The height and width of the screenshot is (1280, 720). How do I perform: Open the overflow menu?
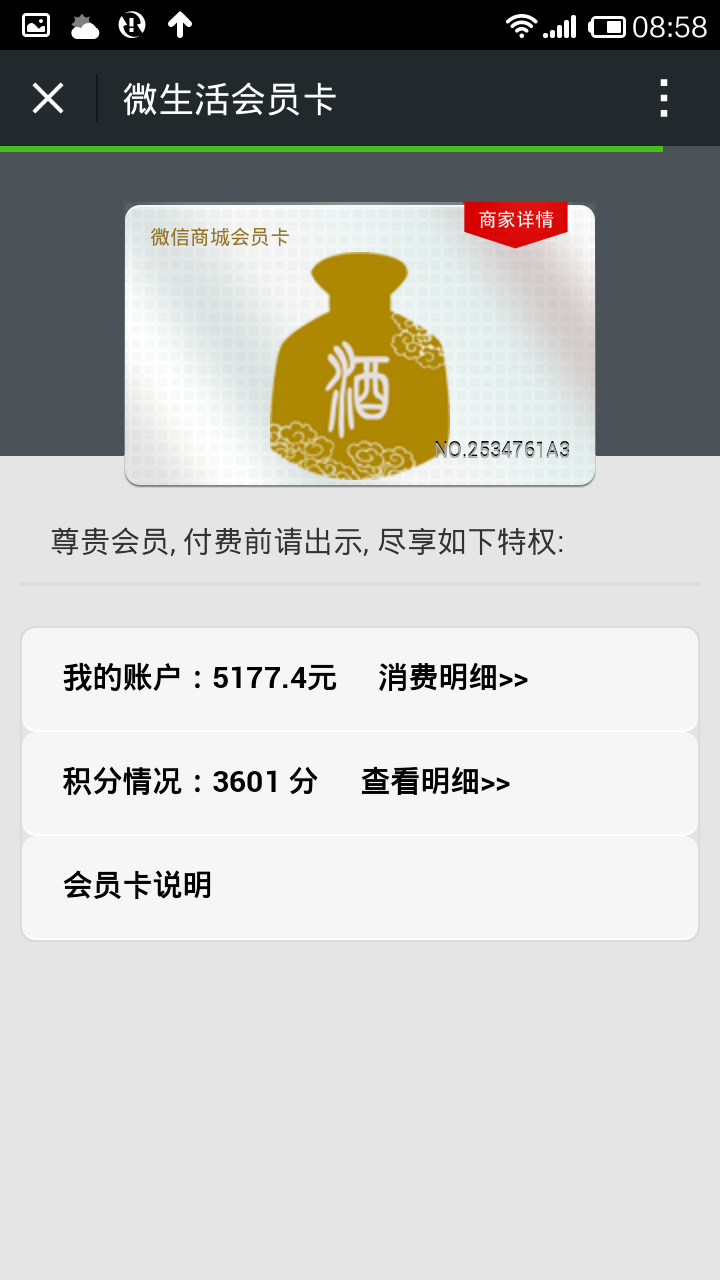point(663,99)
